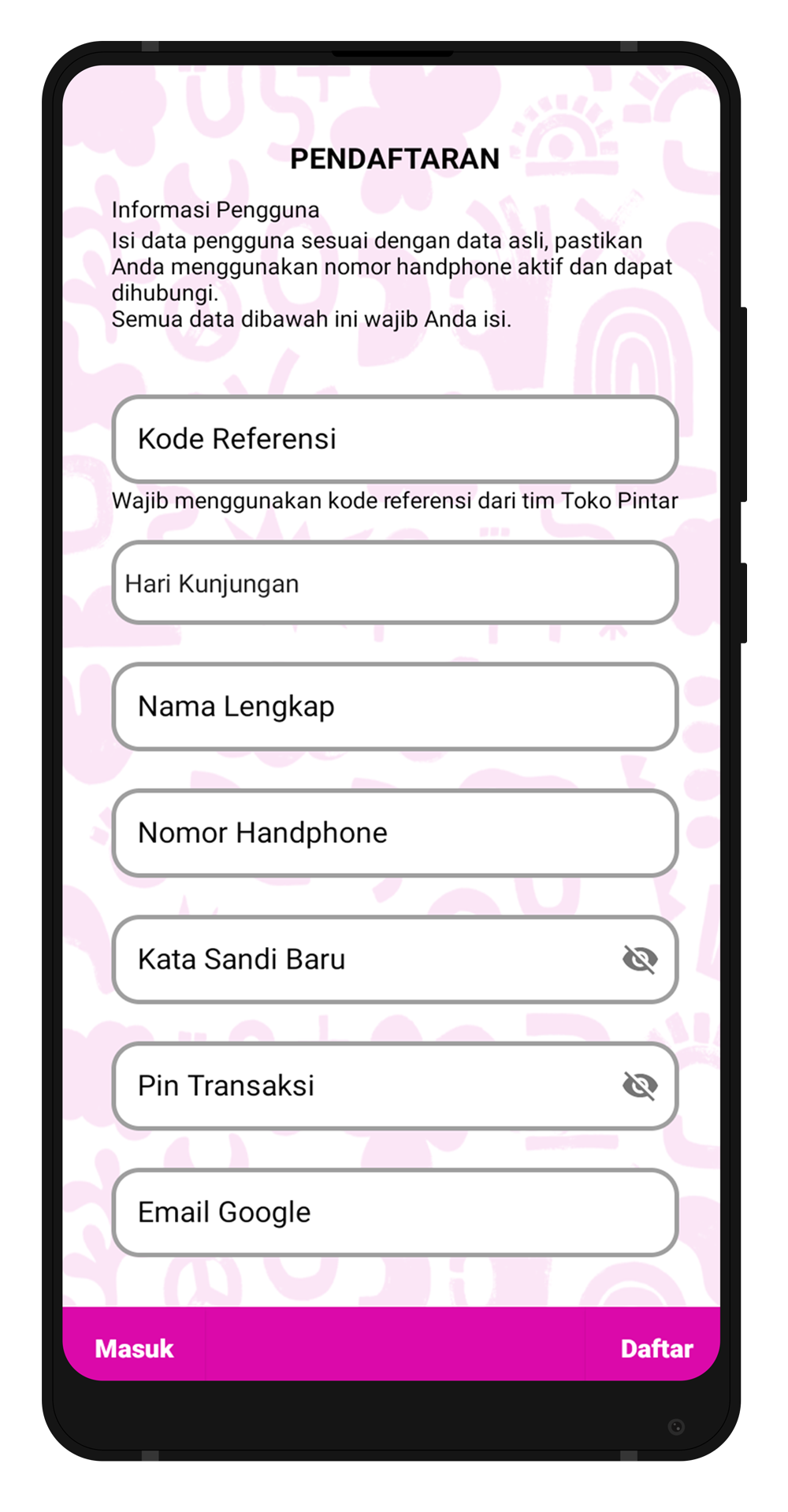Submit registration with Daftar
Viewport: 788px width, 1512px height.
pyautogui.click(x=656, y=1348)
